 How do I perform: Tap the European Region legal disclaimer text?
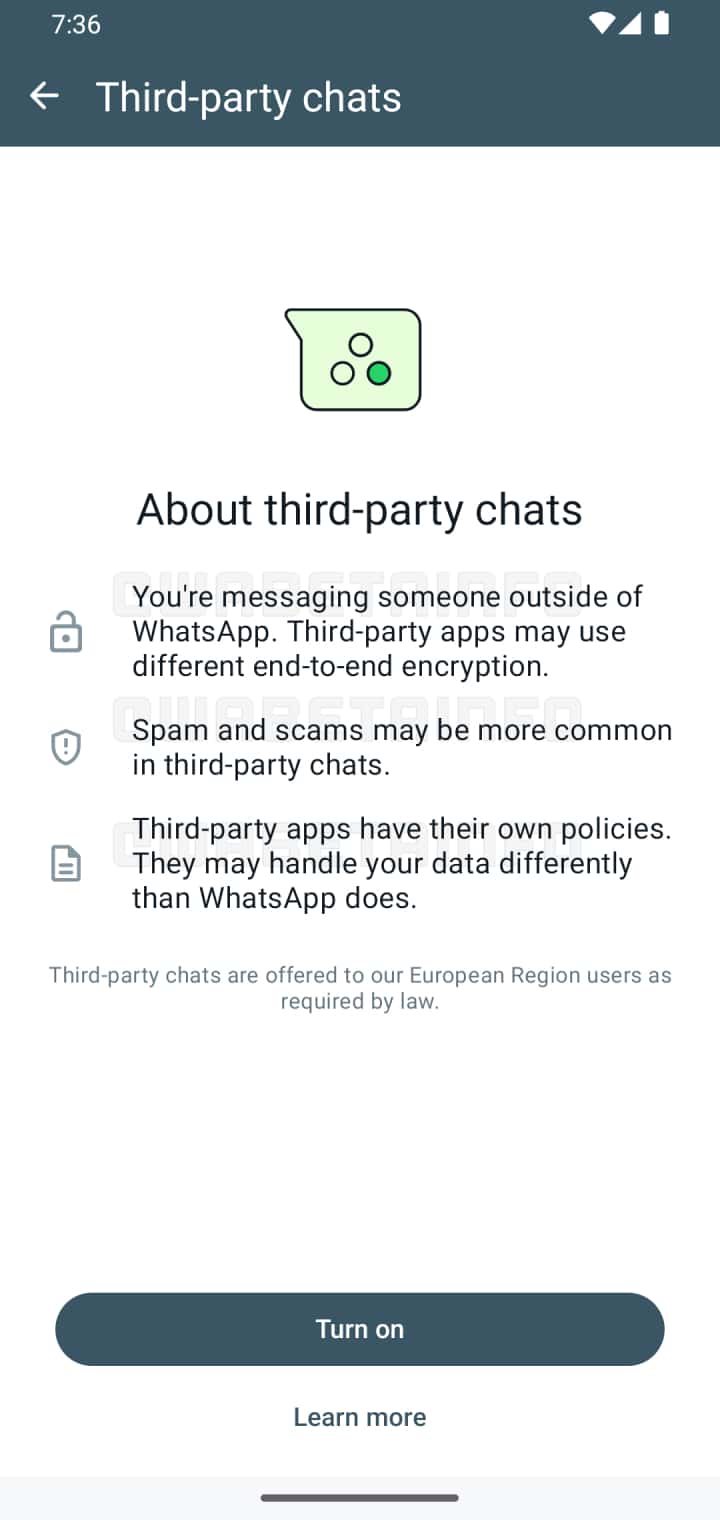pos(360,988)
